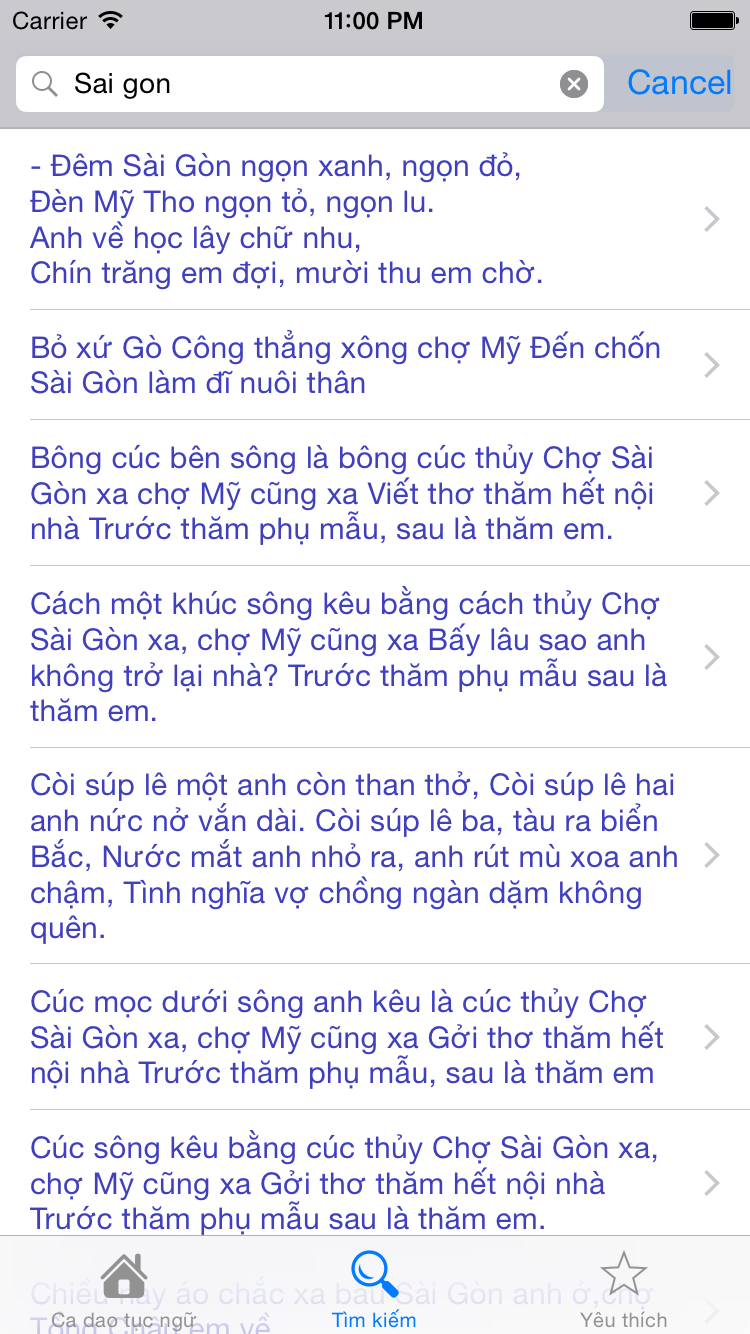Open the verse "Cúc mọc dưới sông"
Screen dimensions: 750x1334
[x=375, y=1037]
